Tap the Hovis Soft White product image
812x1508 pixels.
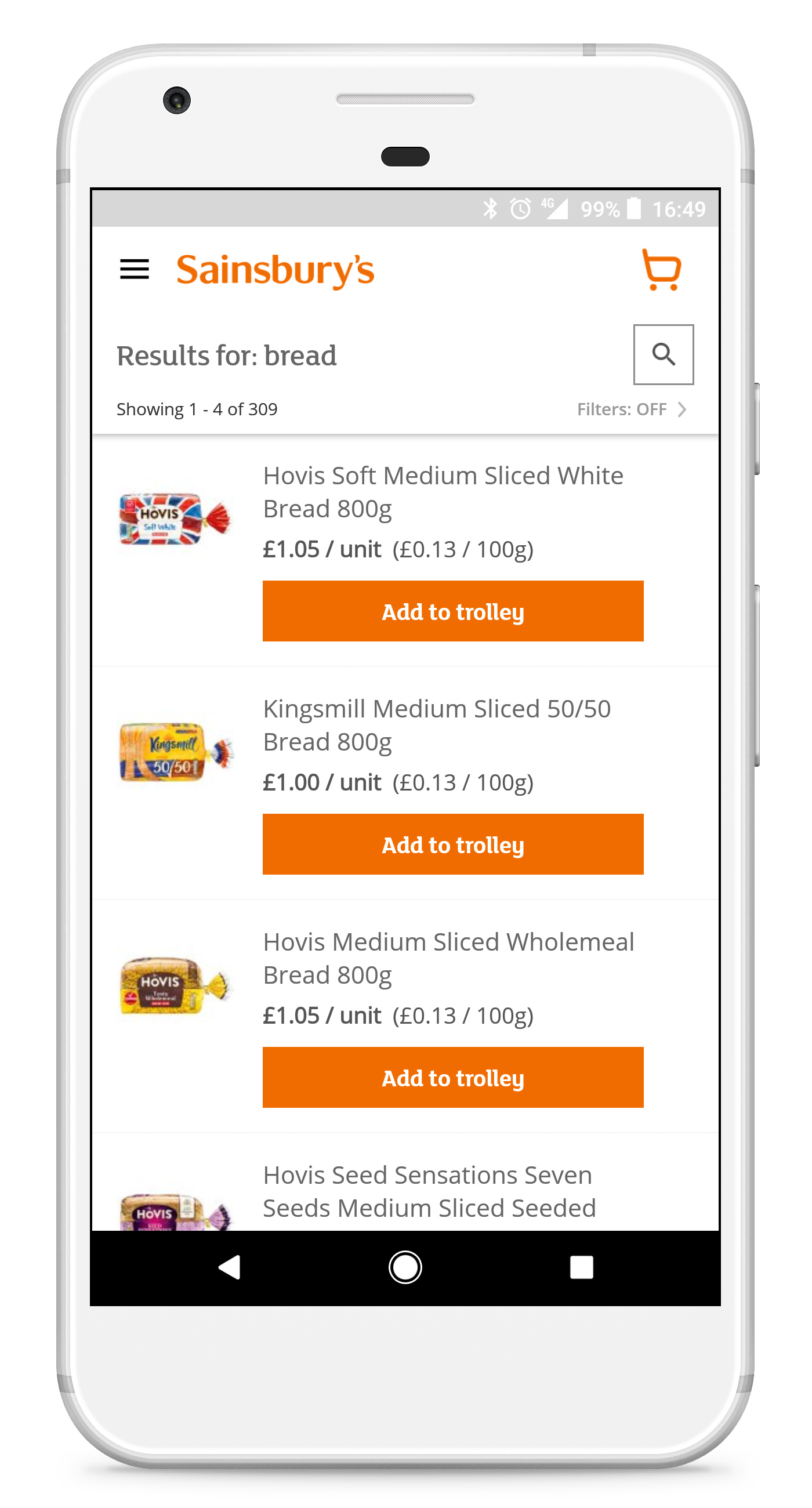click(175, 519)
